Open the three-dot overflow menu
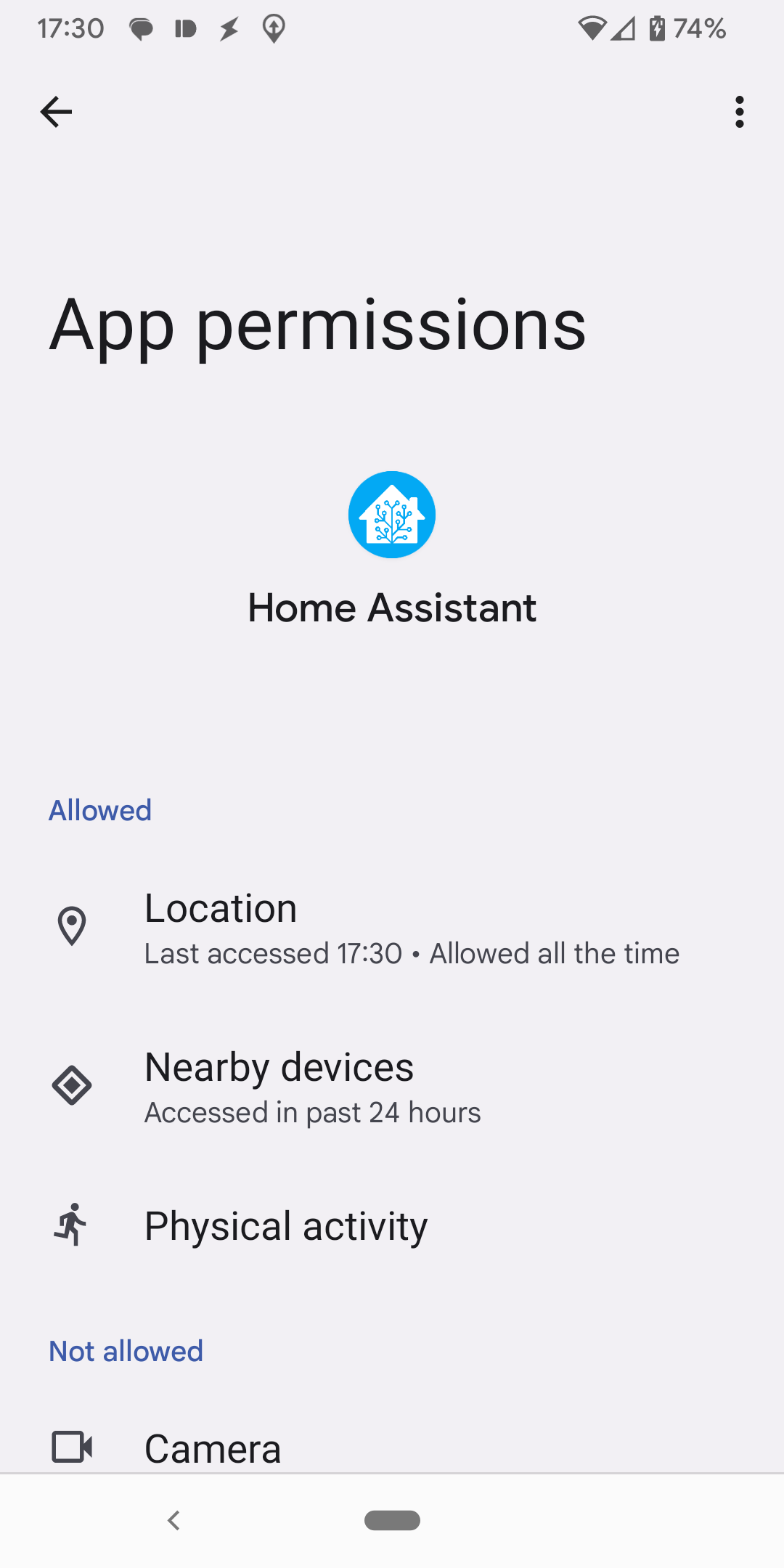Image resolution: width=784 pixels, height=1568 pixels. click(739, 110)
